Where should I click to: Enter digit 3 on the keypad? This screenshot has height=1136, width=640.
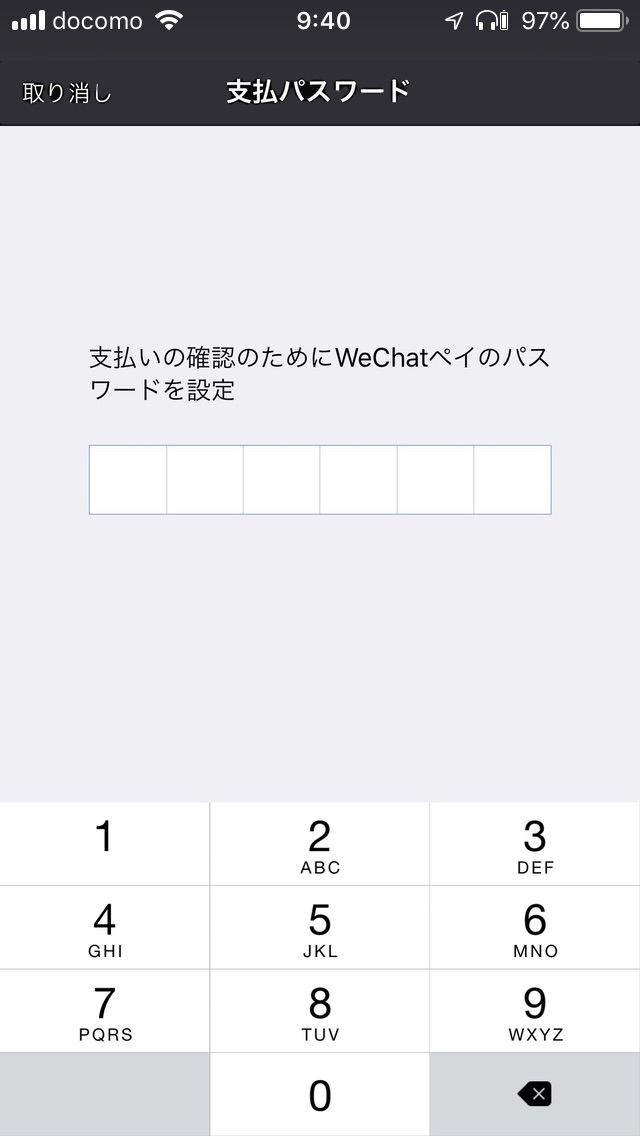[535, 843]
